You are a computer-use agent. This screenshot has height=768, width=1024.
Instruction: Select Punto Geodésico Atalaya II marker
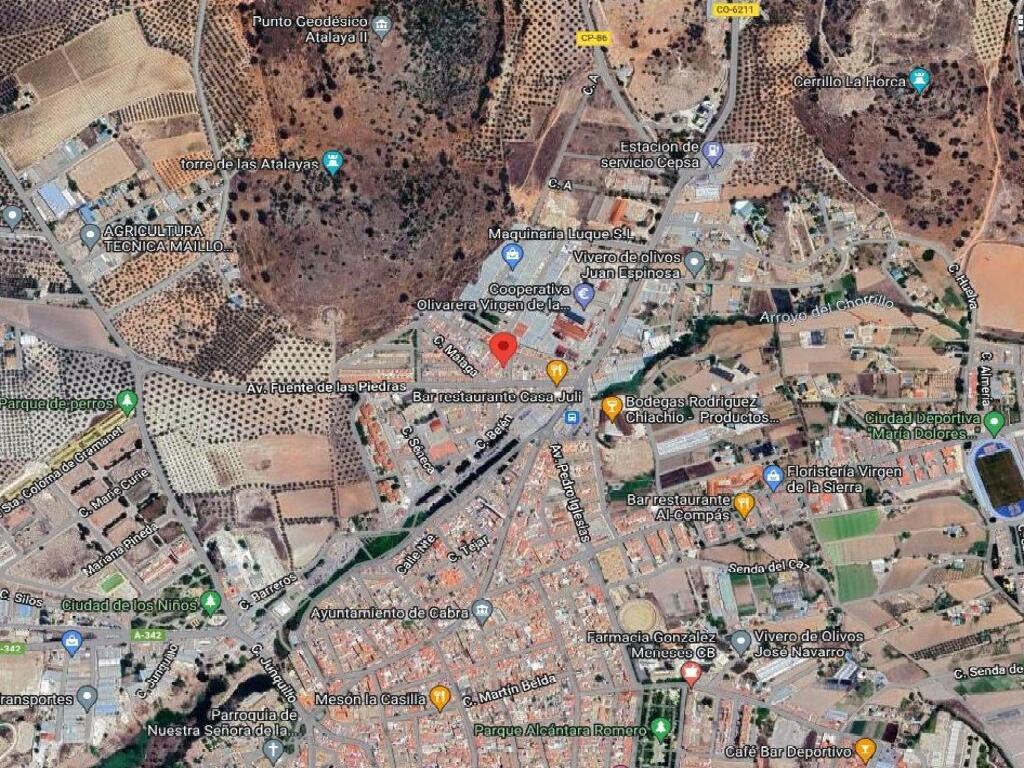382,24
